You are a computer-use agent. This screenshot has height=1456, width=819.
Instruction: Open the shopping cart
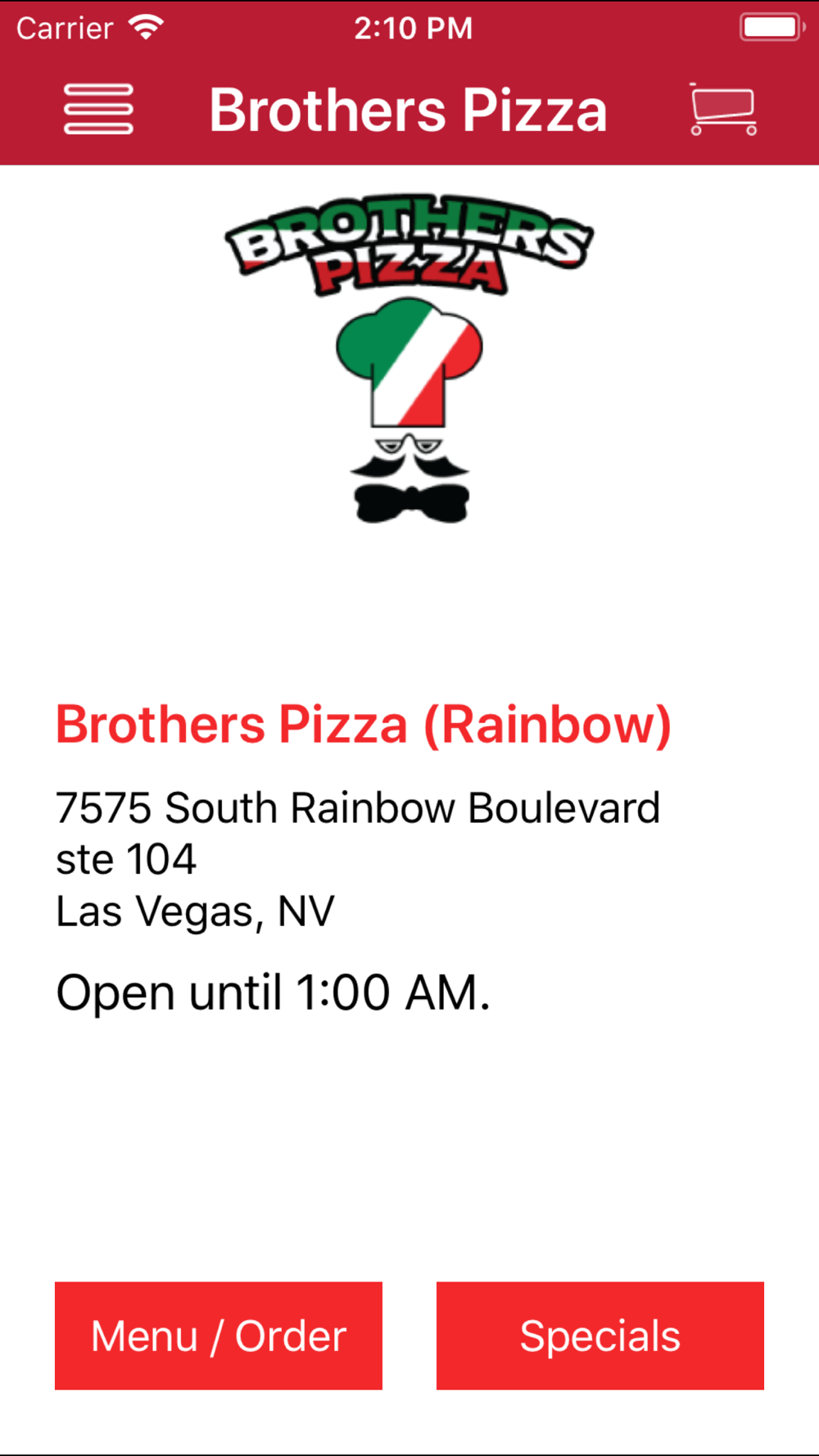click(x=722, y=109)
